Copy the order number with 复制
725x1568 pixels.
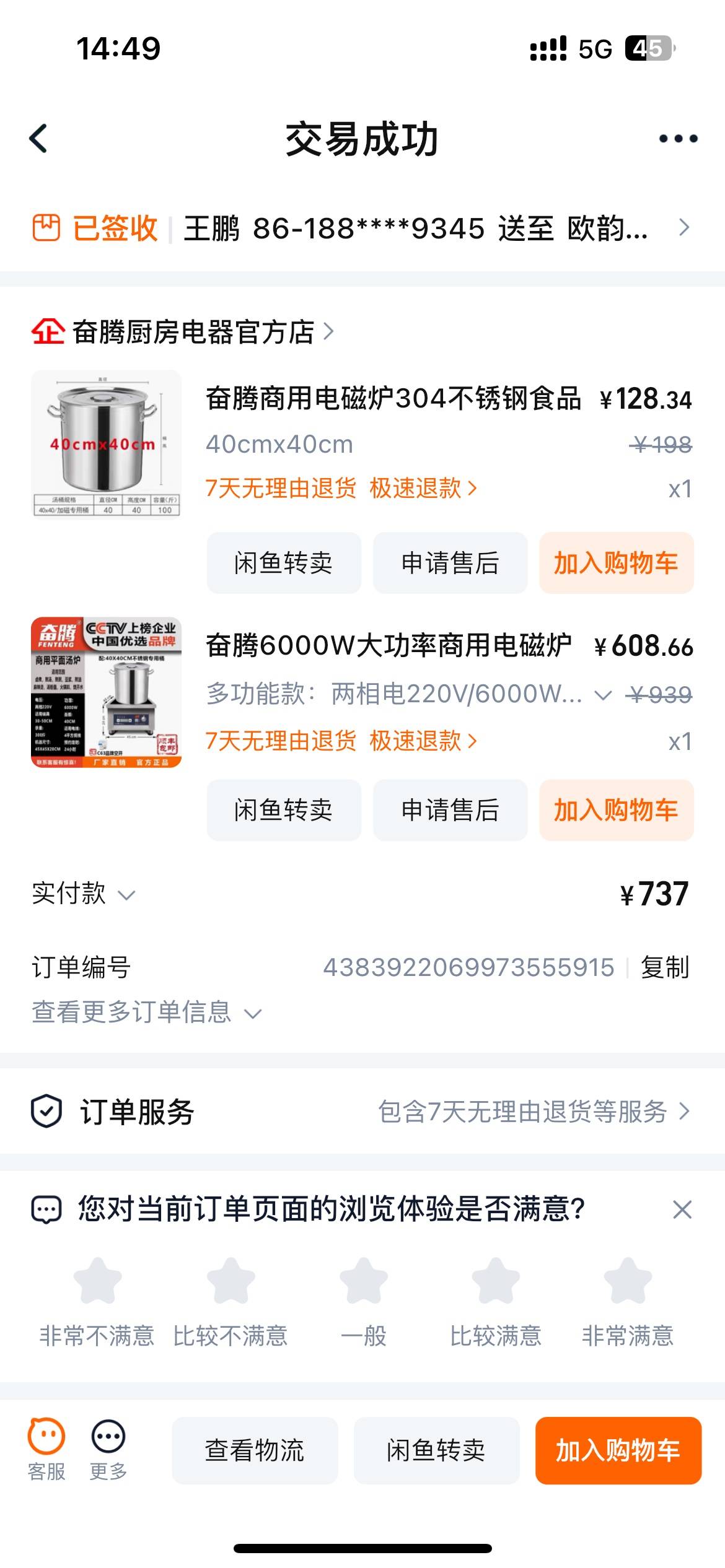pyautogui.click(x=665, y=967)
